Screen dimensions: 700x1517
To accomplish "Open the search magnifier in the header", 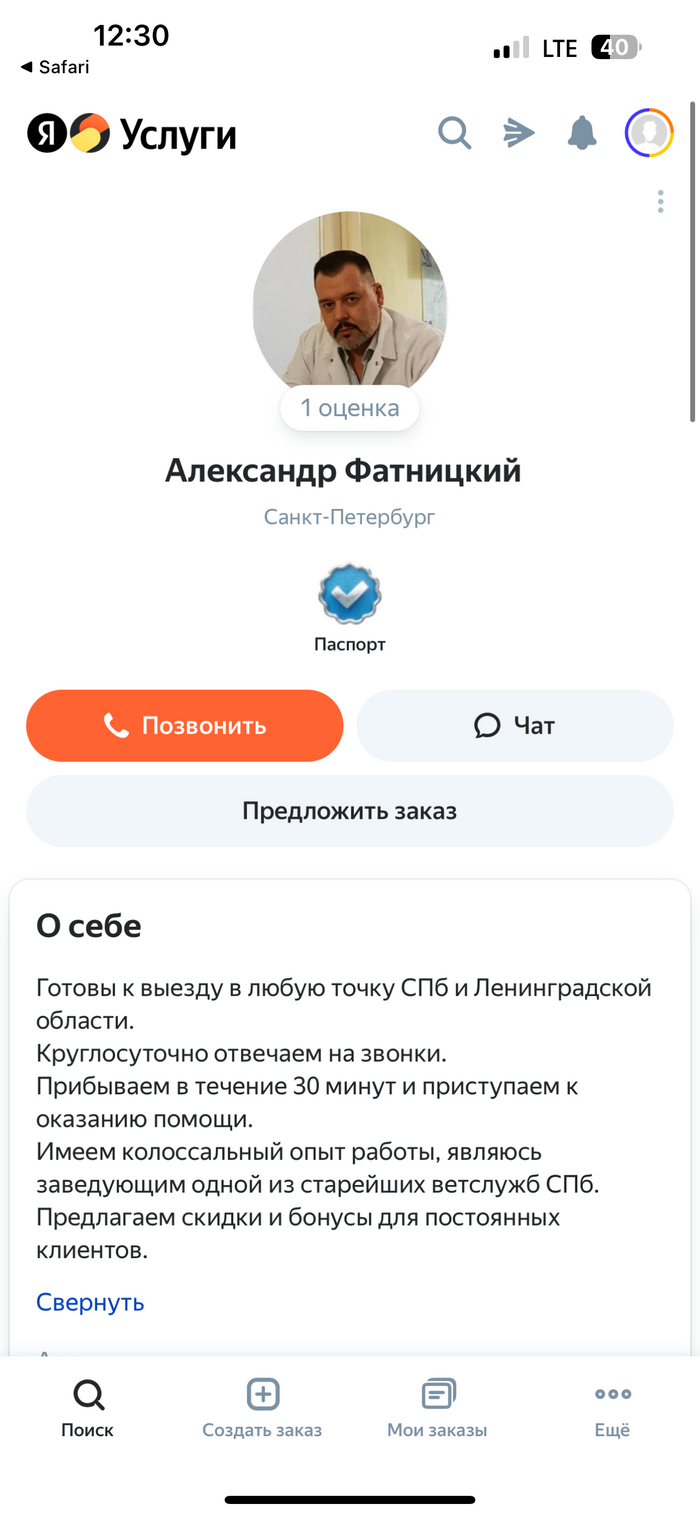I will [454, 132].
